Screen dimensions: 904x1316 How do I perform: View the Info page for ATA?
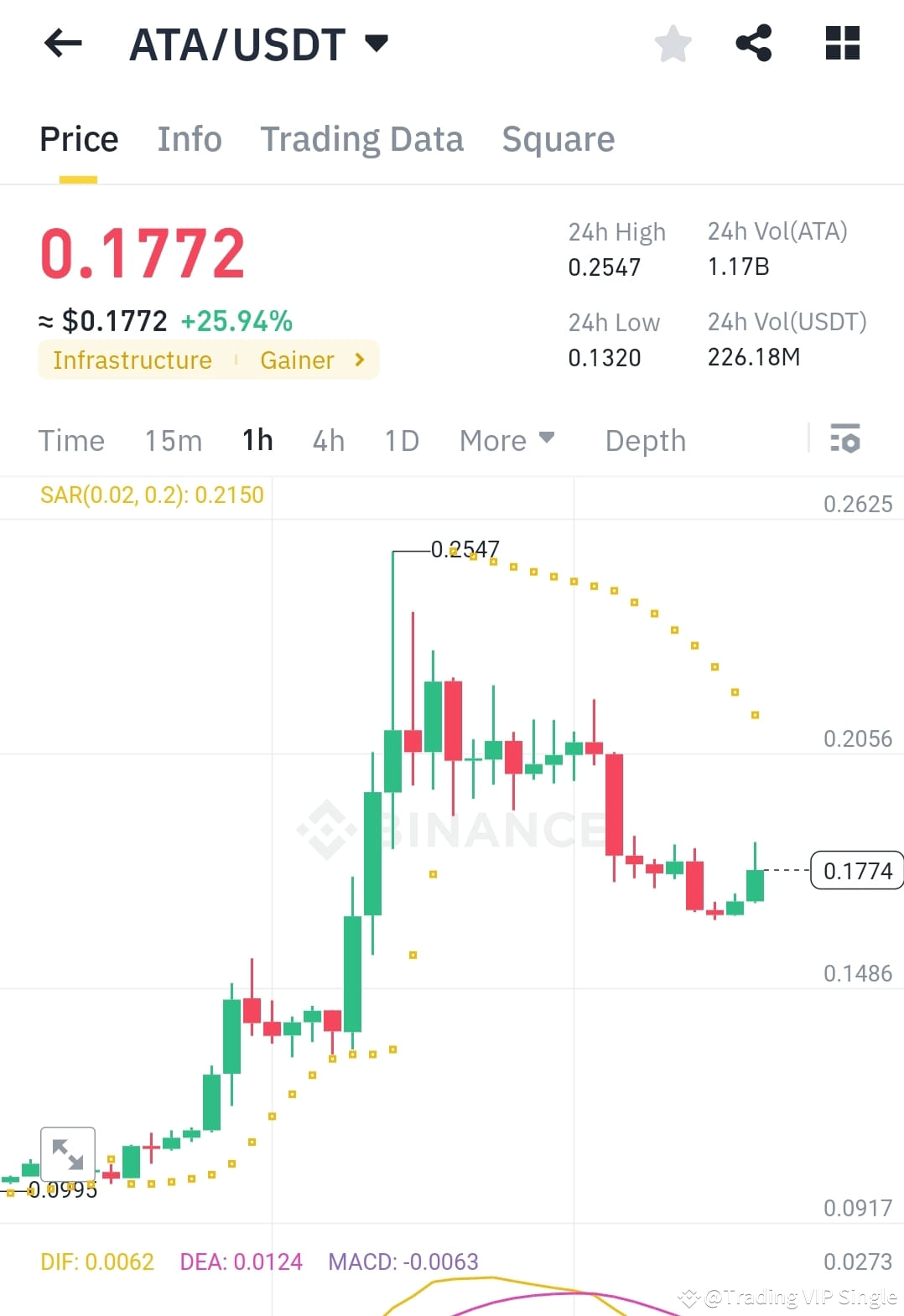click(x=189, y=138)
